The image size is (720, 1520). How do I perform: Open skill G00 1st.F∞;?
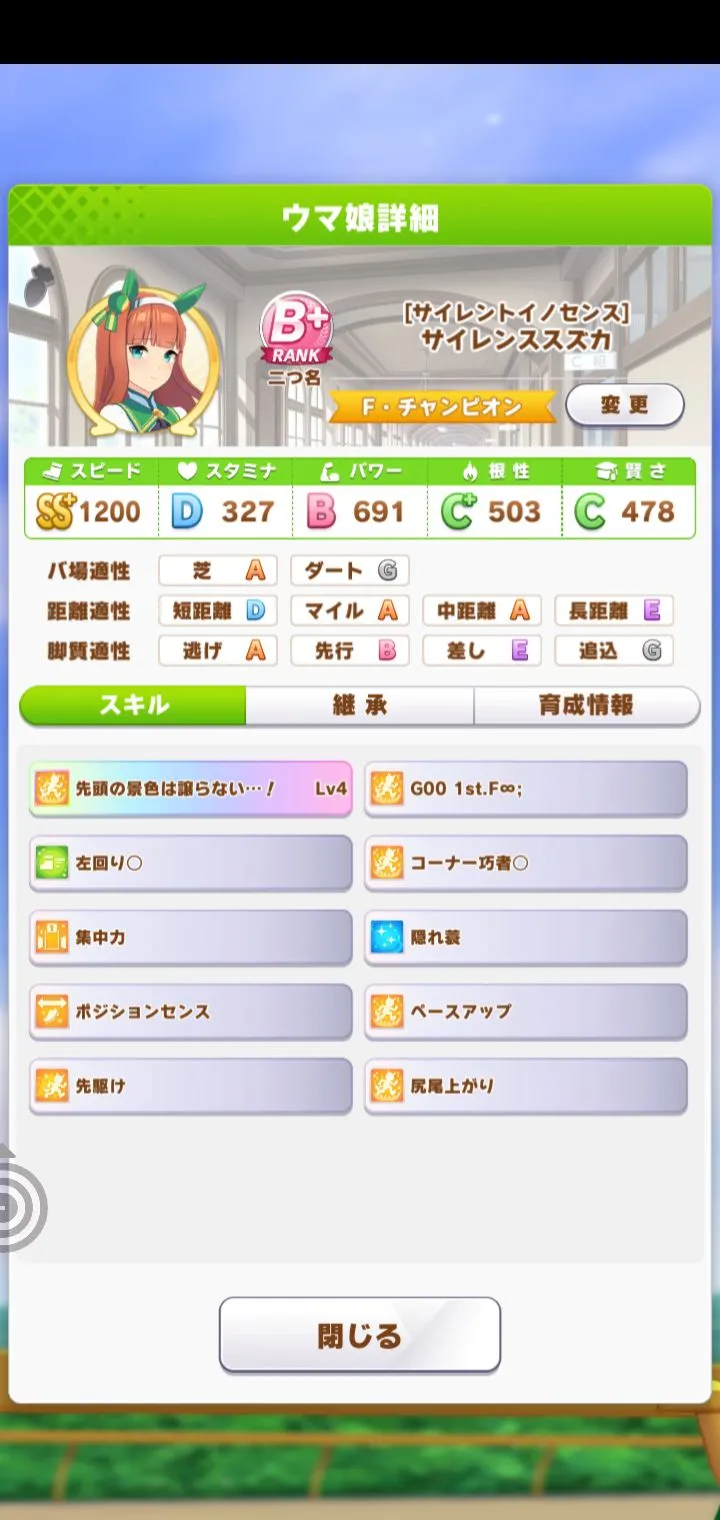click(x=526, y=789)
